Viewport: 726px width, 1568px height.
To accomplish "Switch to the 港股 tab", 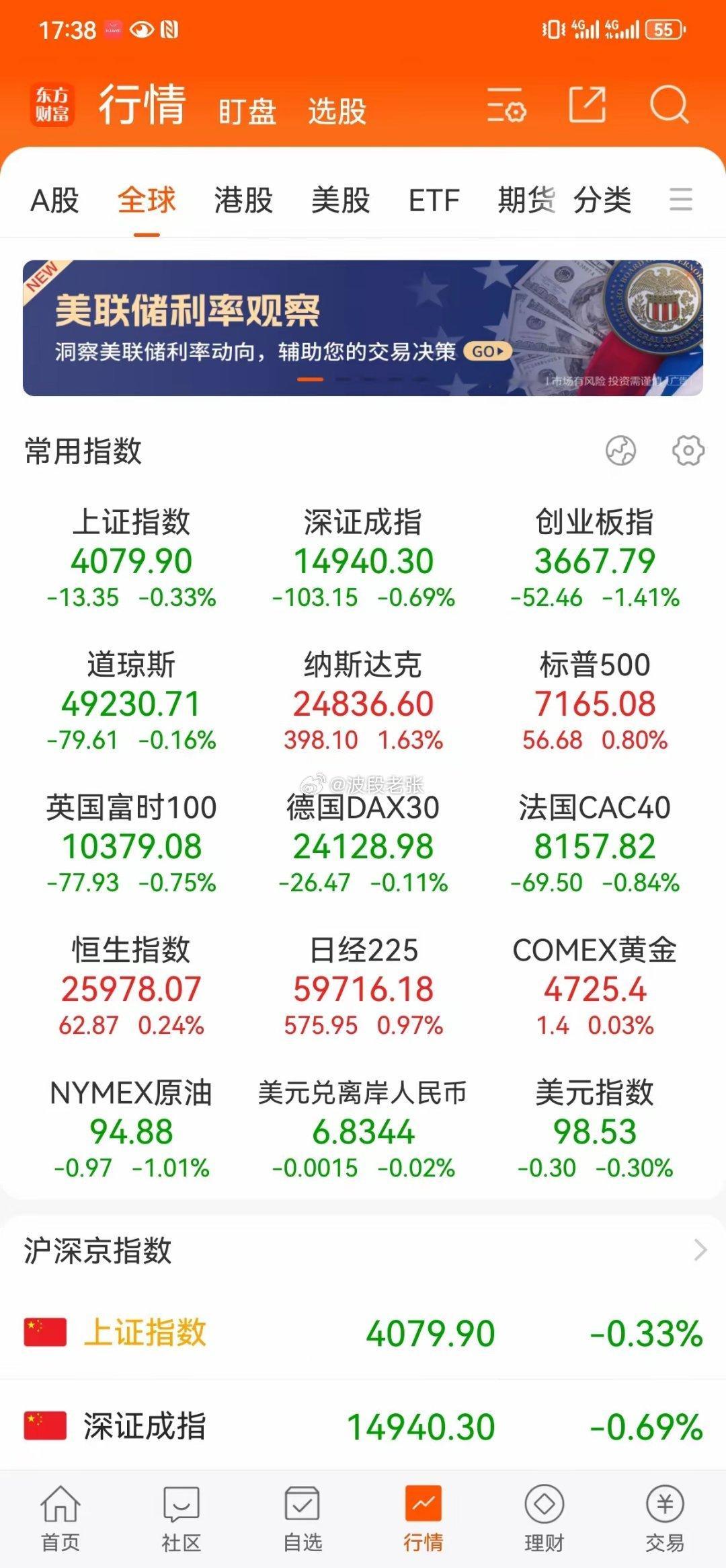I will click(x=243, y=200).
